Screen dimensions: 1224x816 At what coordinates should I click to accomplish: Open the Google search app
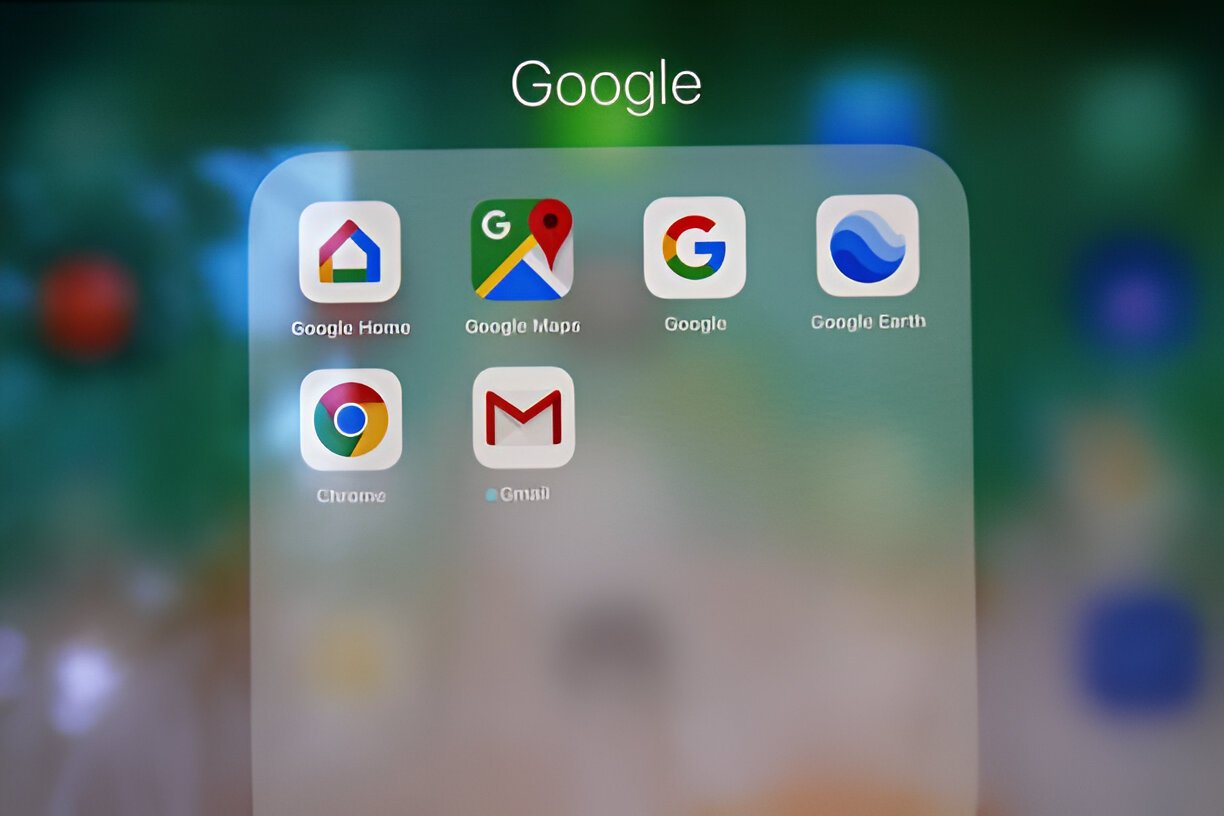[x=694, y=247]
